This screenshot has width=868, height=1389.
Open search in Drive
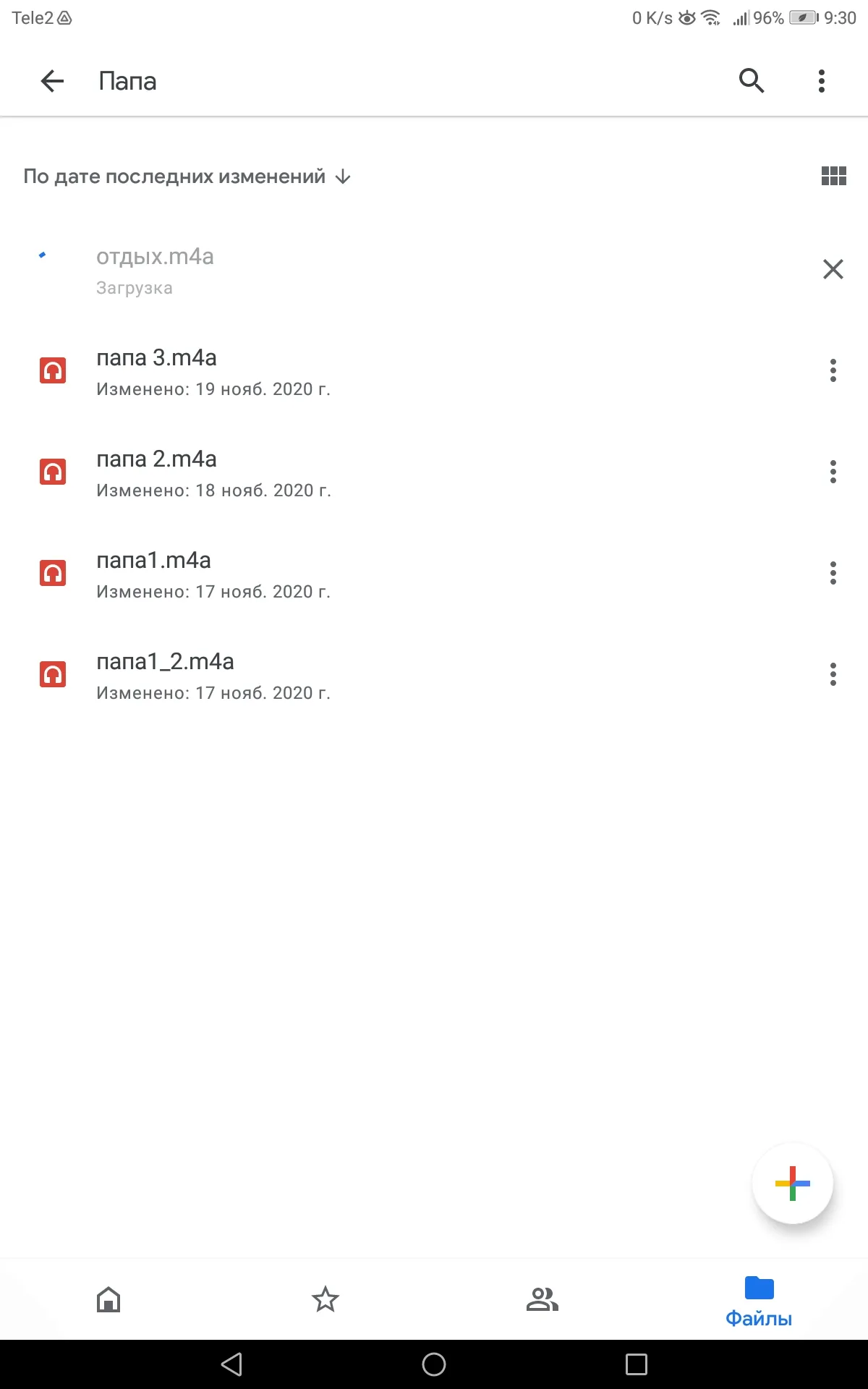pos(752,81)
